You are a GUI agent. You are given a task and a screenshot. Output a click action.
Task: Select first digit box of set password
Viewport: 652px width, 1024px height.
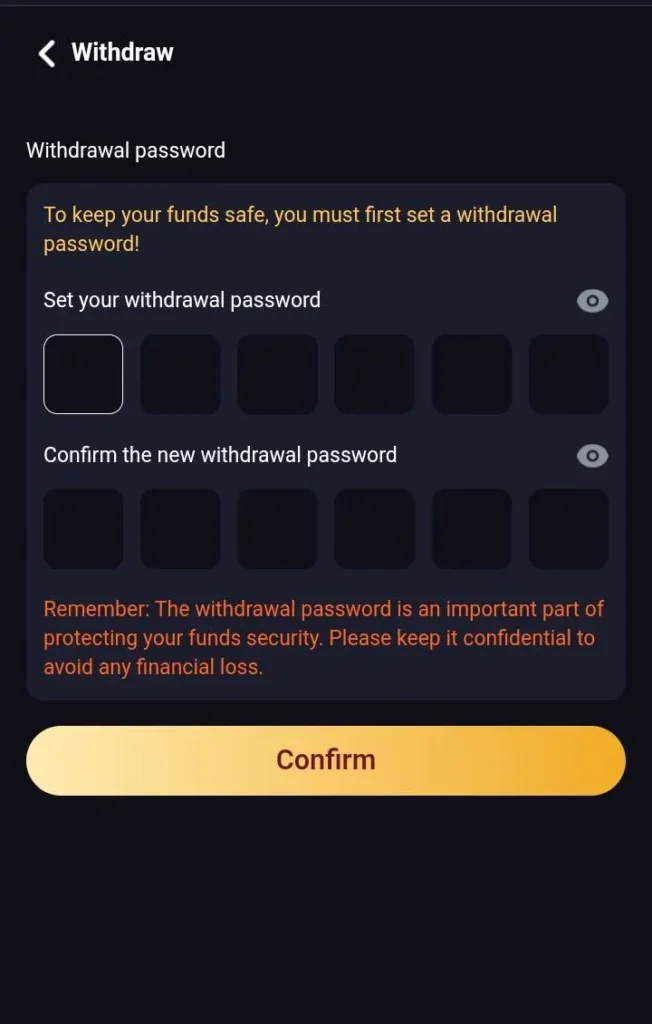click(83, 374)
